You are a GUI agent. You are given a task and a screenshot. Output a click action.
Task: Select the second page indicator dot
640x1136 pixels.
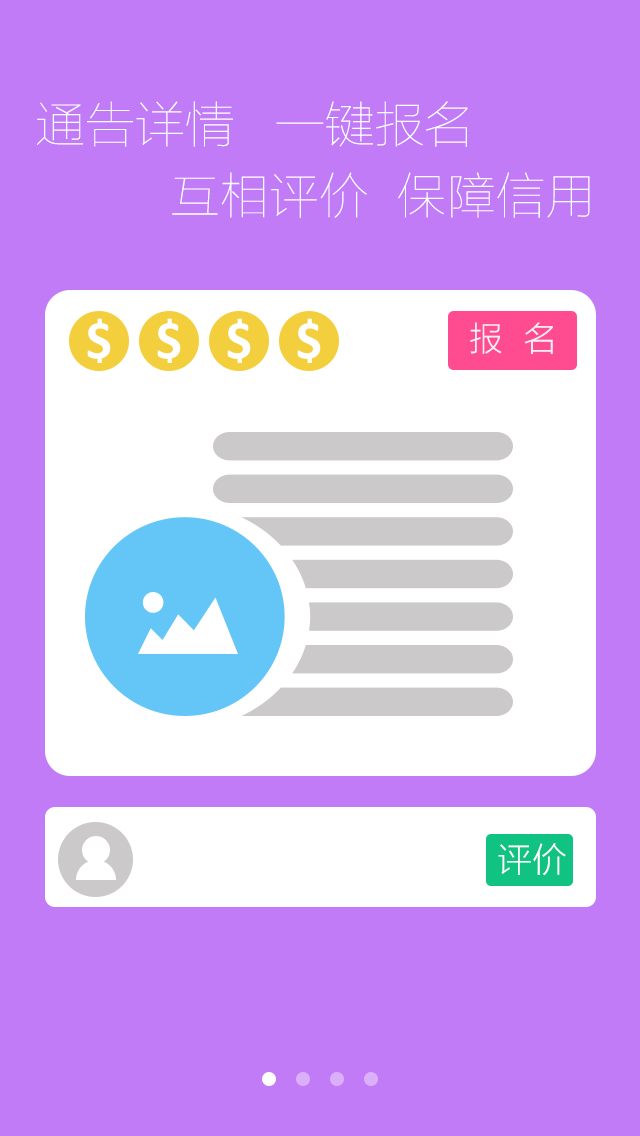[x=303, y=1079]
